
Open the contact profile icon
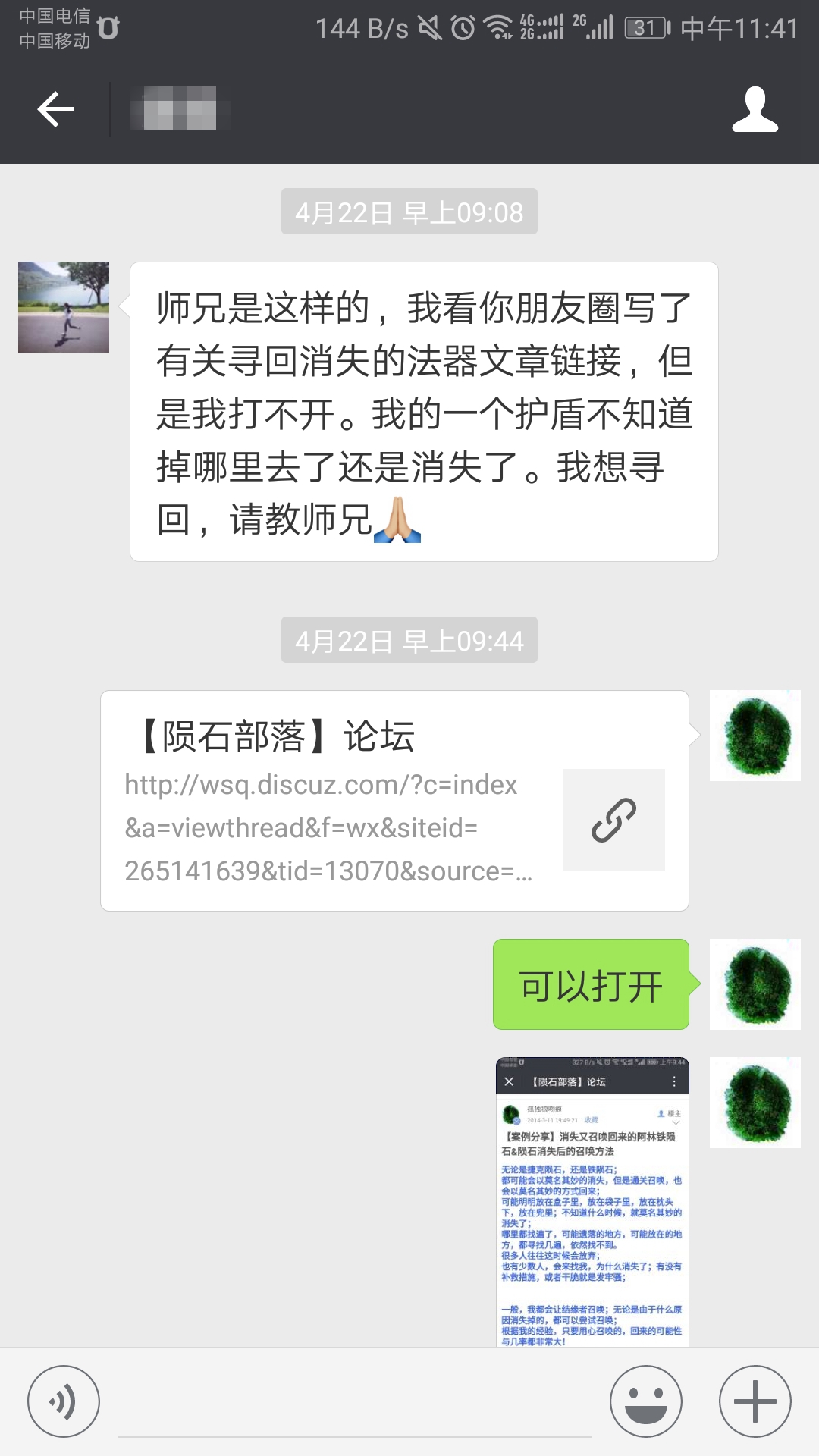[x=755, y=110]
